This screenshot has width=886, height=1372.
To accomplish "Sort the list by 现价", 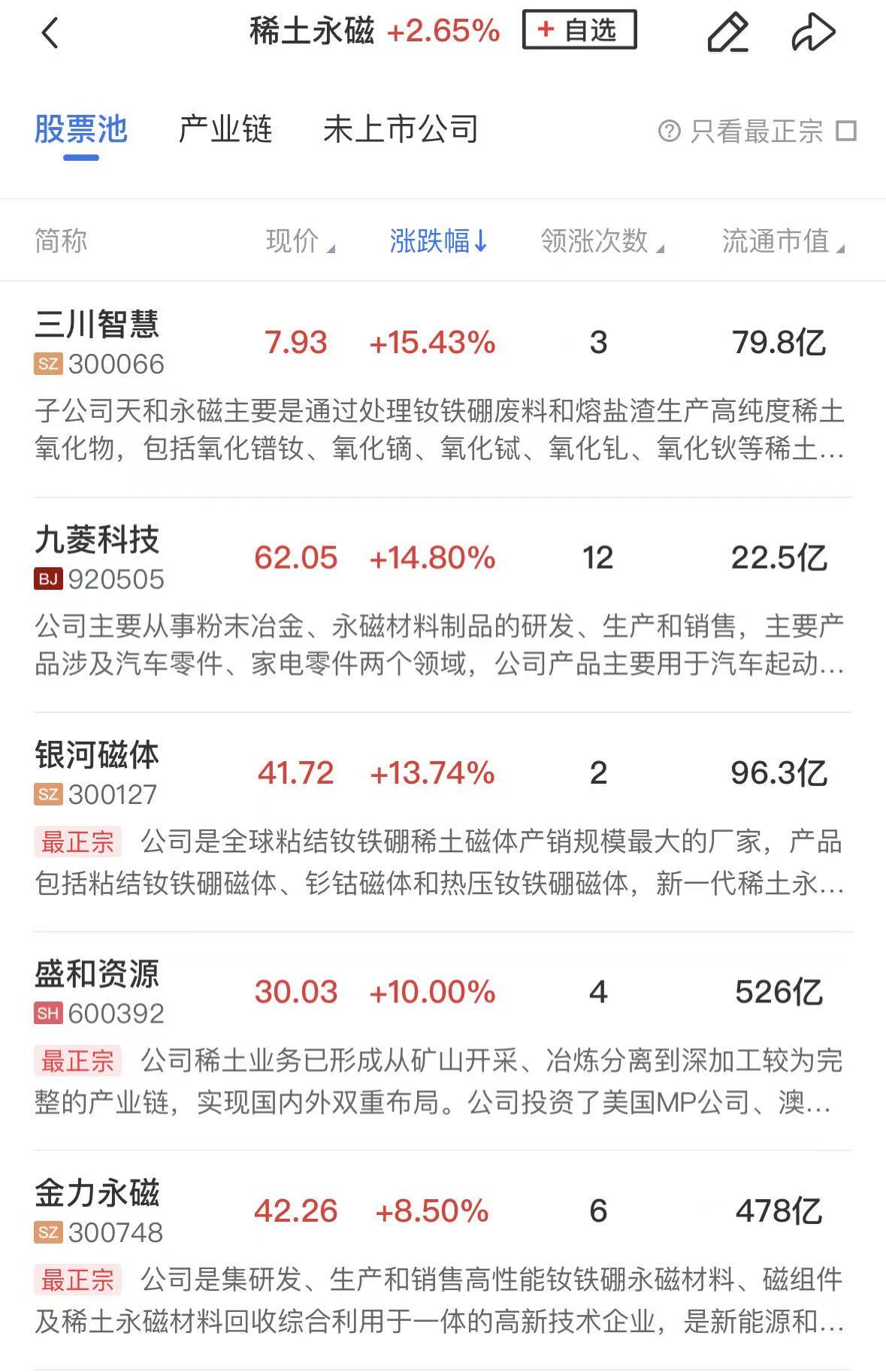I will point(299,241).
